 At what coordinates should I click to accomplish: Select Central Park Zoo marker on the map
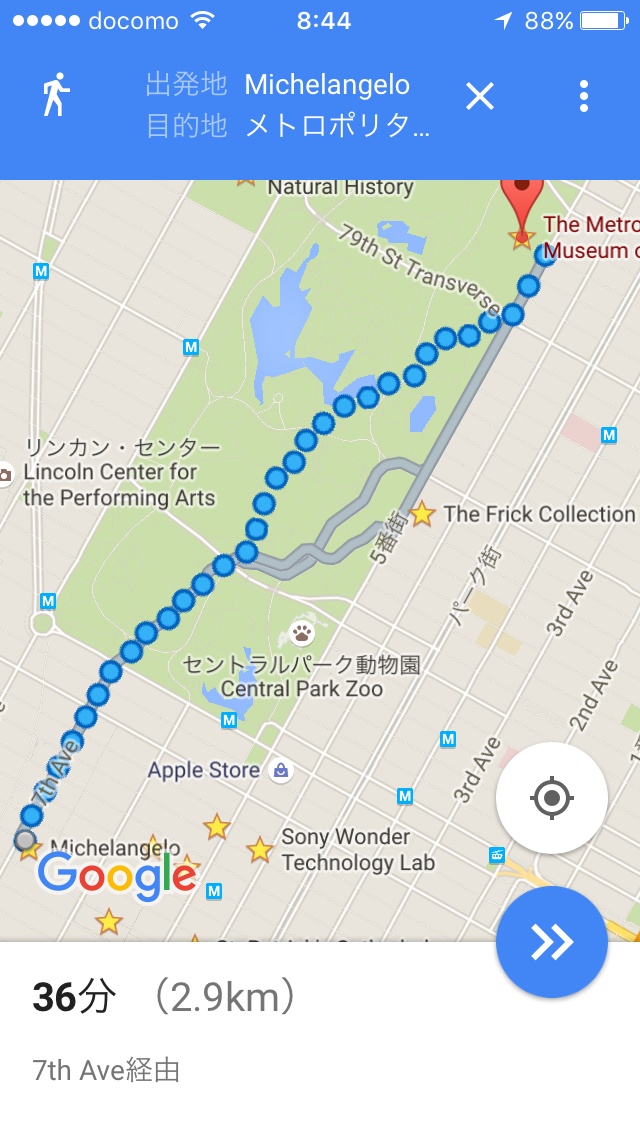click(x=301, y=632)
